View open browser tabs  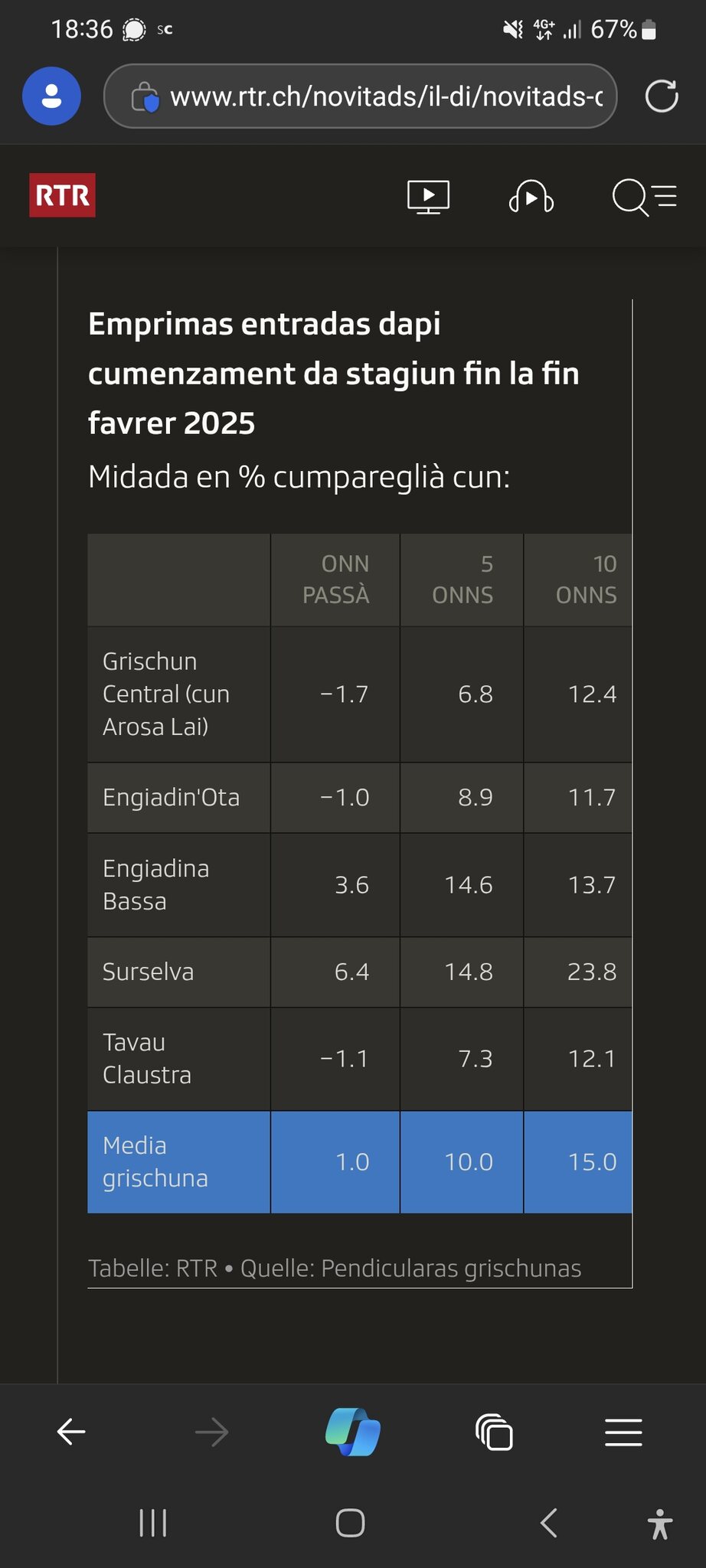494,1432
